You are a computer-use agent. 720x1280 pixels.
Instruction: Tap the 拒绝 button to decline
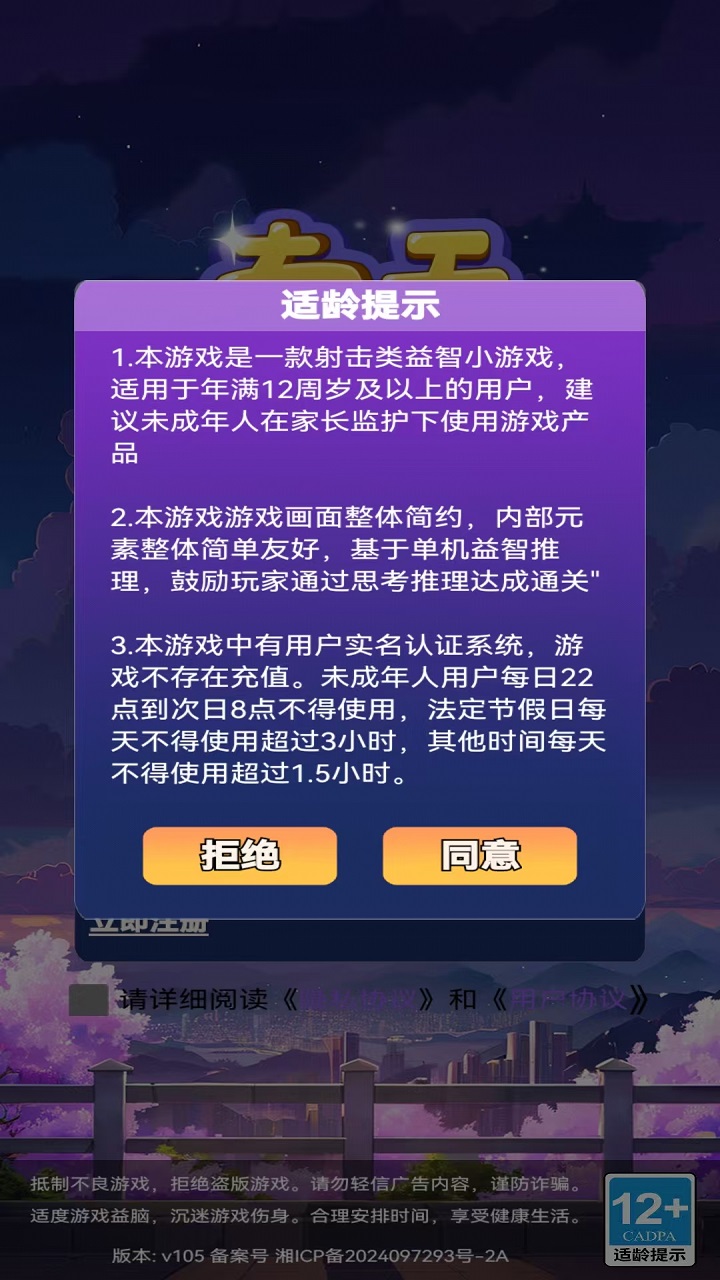239,856
